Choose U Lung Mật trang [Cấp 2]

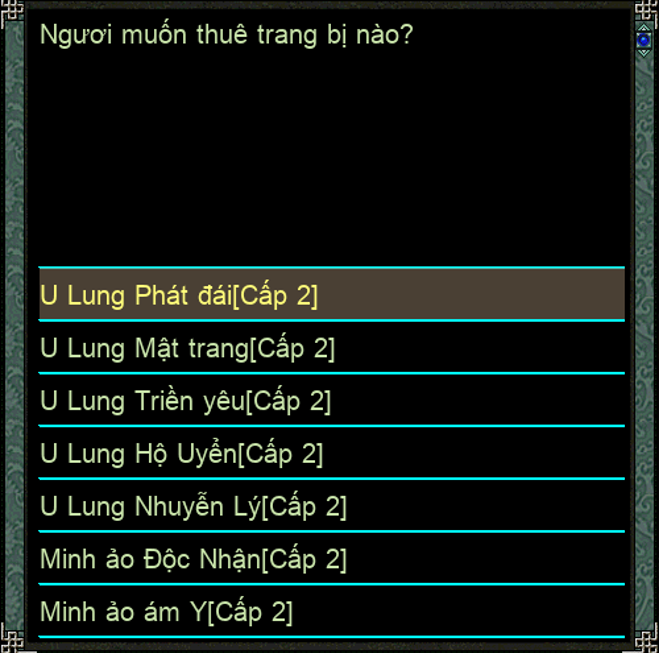click(188, 349)
